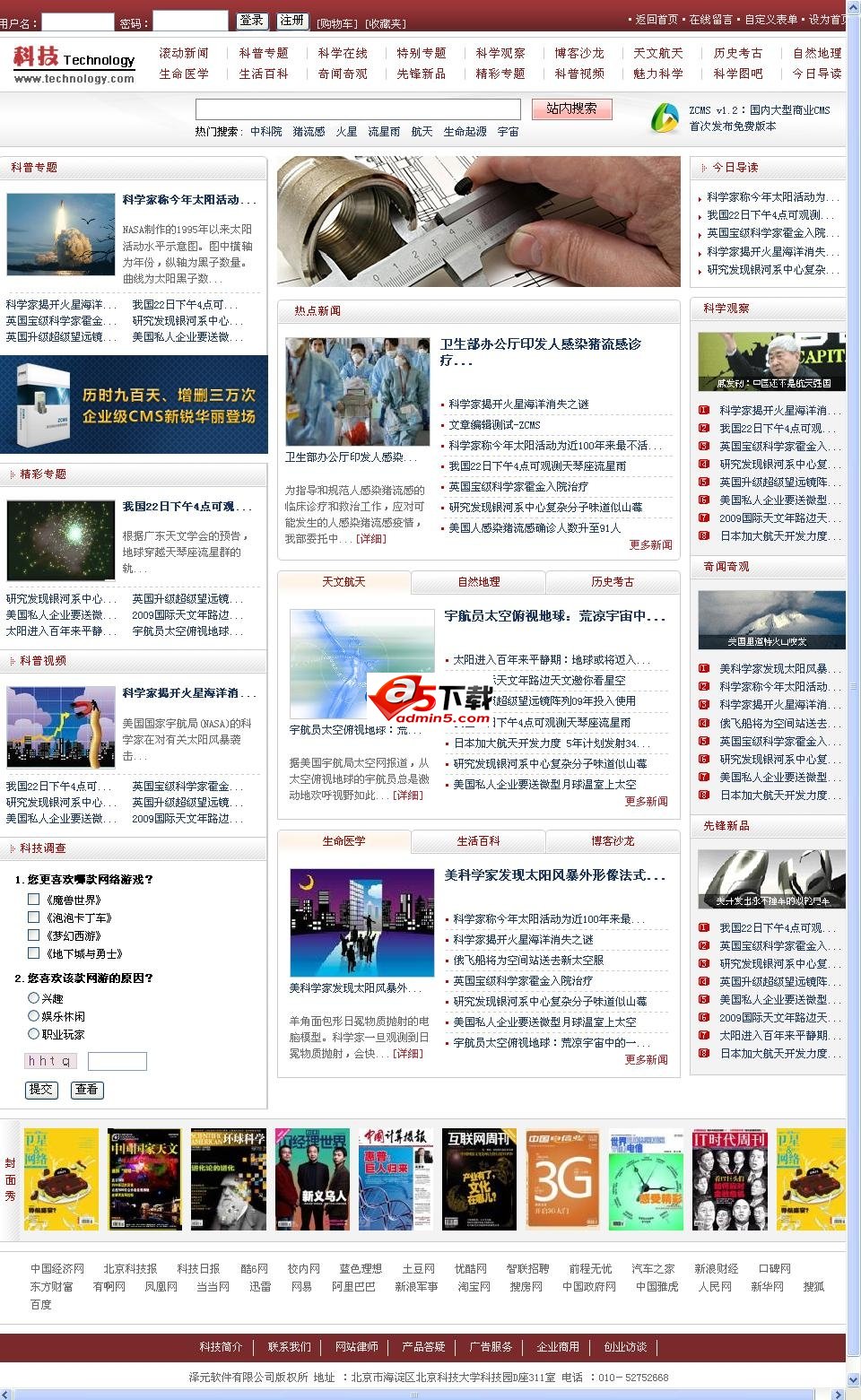The width and height of the screenshot is (861, 1400).
Task: Tap the 注册 register button
Action: point(292,21)
